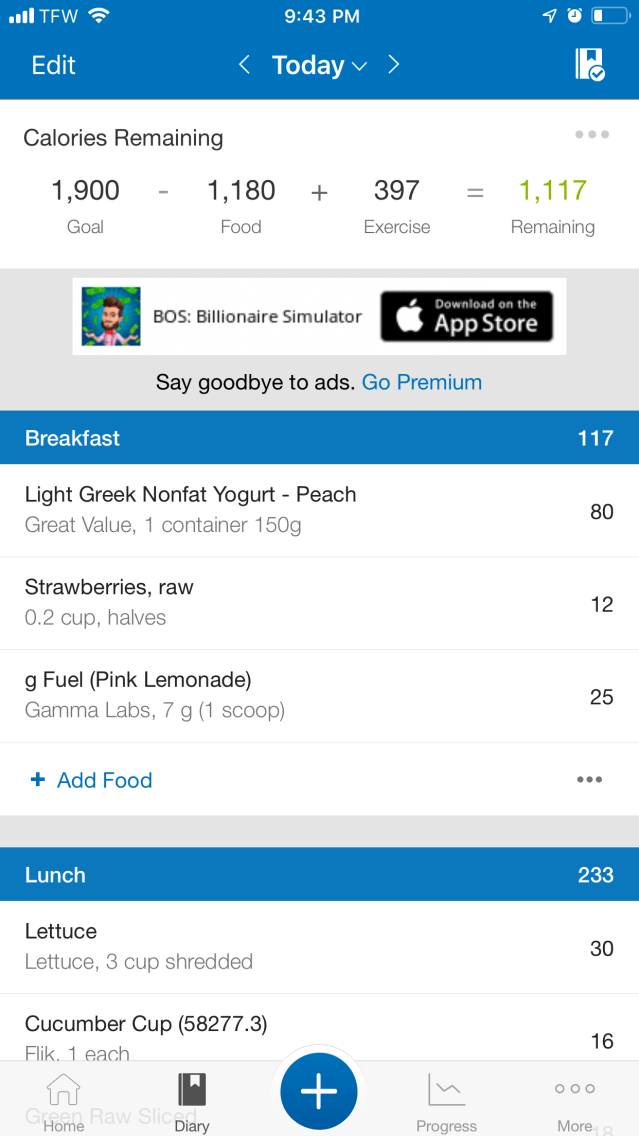Tap the complete diary icon

(x=590, y=65)
